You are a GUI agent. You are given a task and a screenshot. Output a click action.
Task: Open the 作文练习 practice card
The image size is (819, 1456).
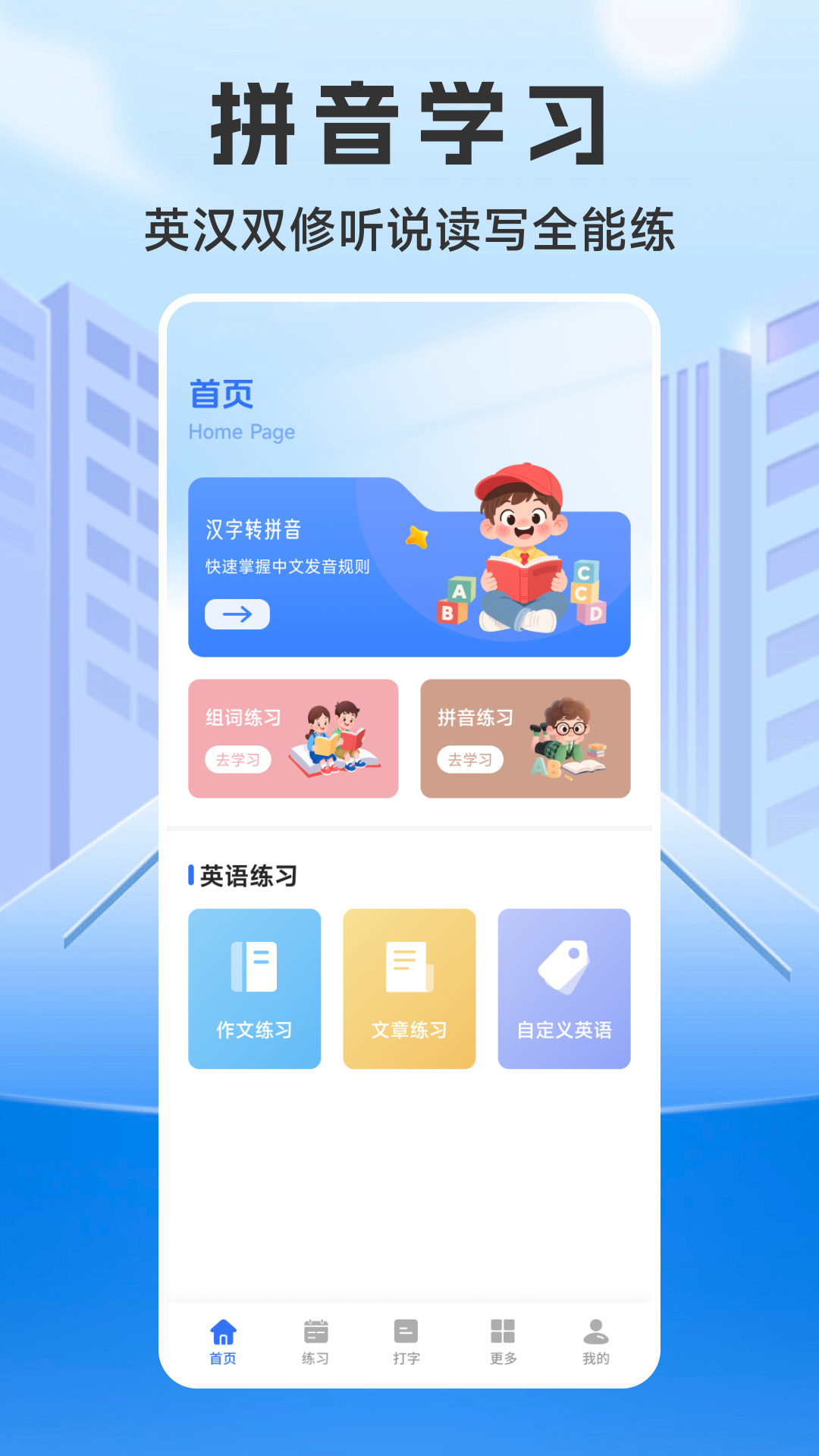255,987
